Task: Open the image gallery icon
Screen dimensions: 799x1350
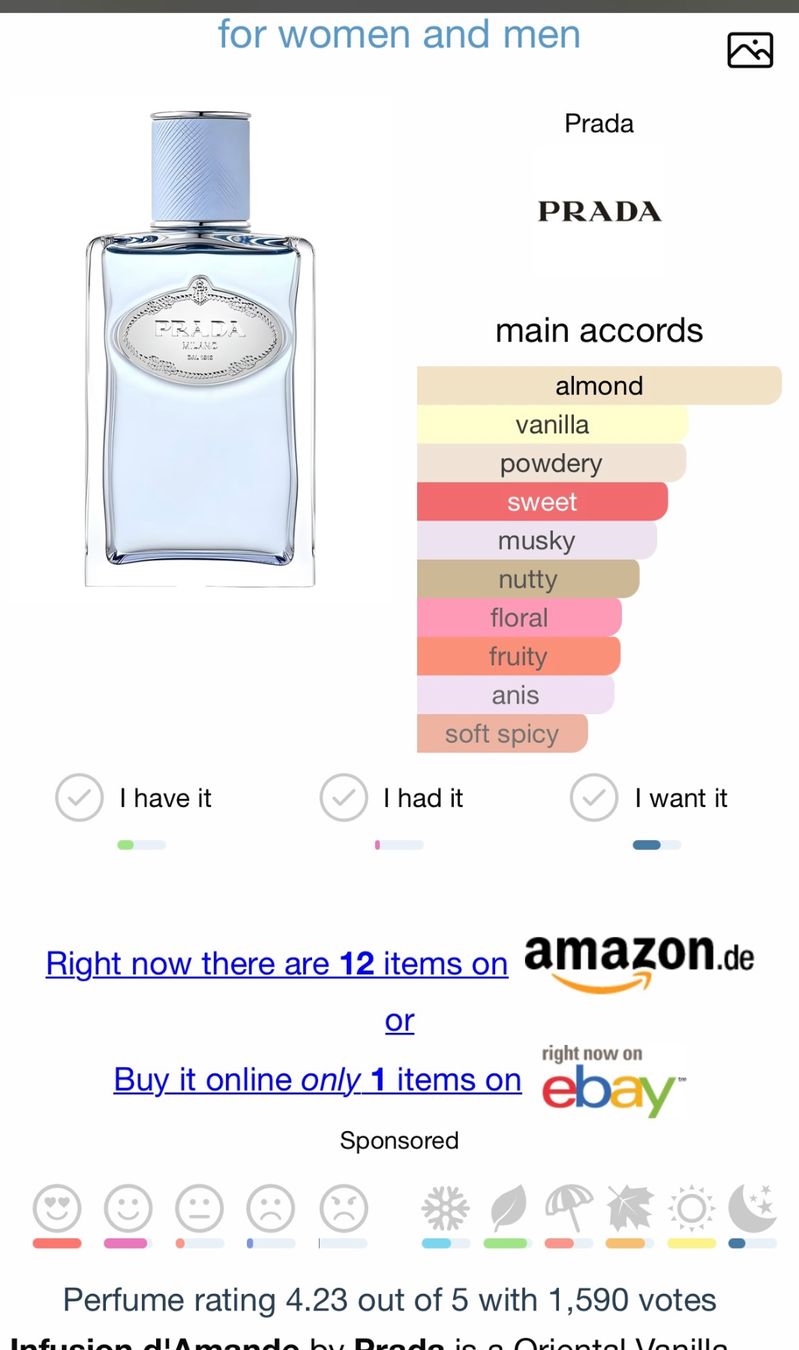Action: (750, 50)
